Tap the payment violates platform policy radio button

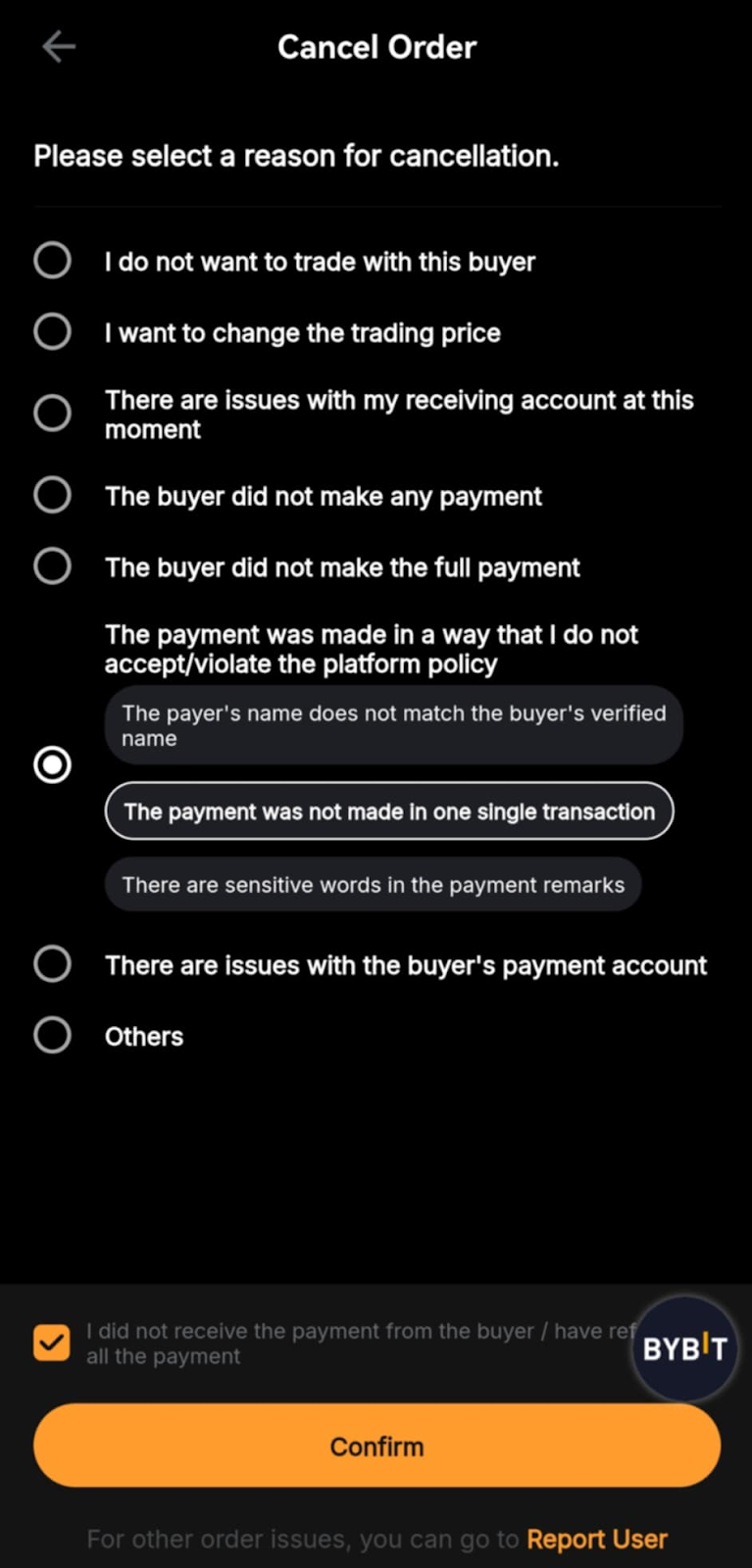click(52, 764)
